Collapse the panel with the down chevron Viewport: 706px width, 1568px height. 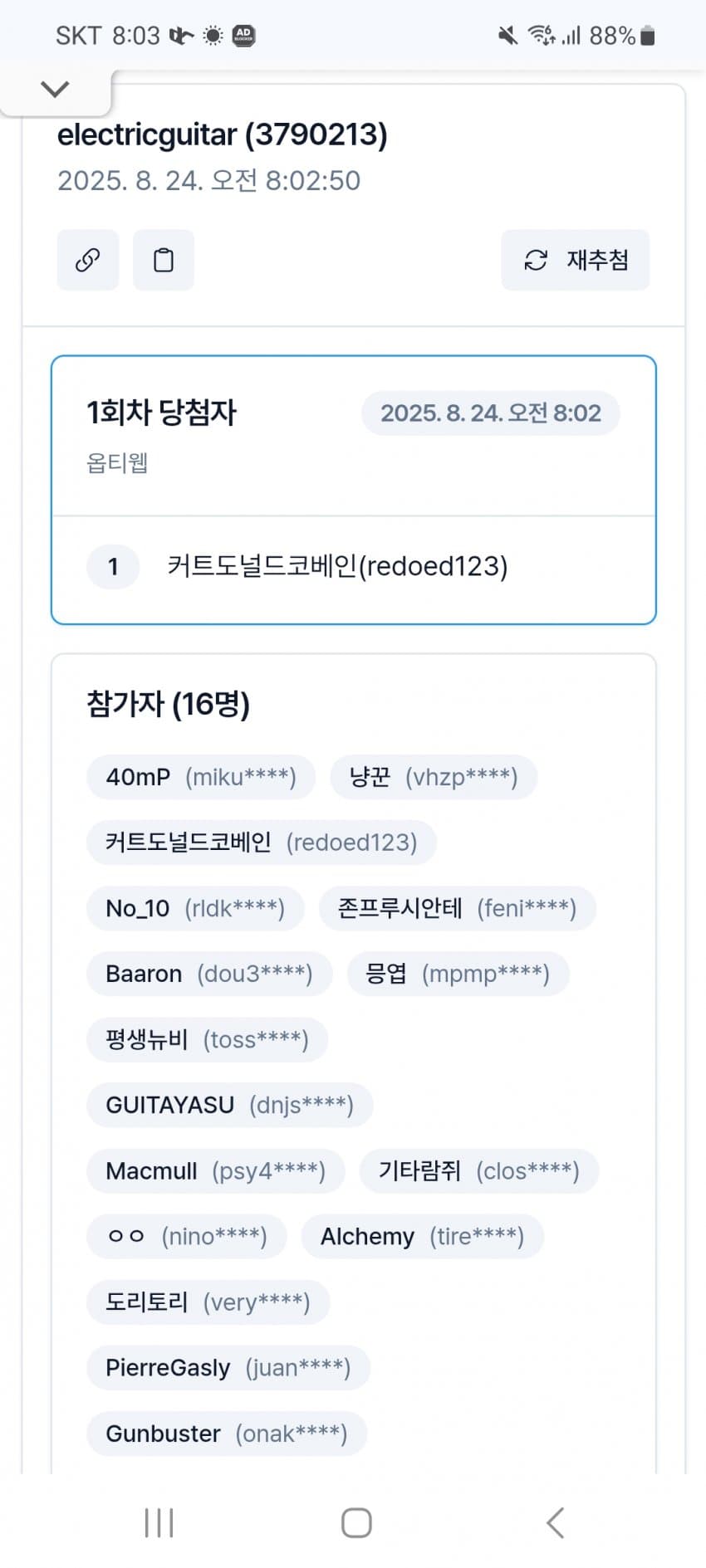(55, 89)
